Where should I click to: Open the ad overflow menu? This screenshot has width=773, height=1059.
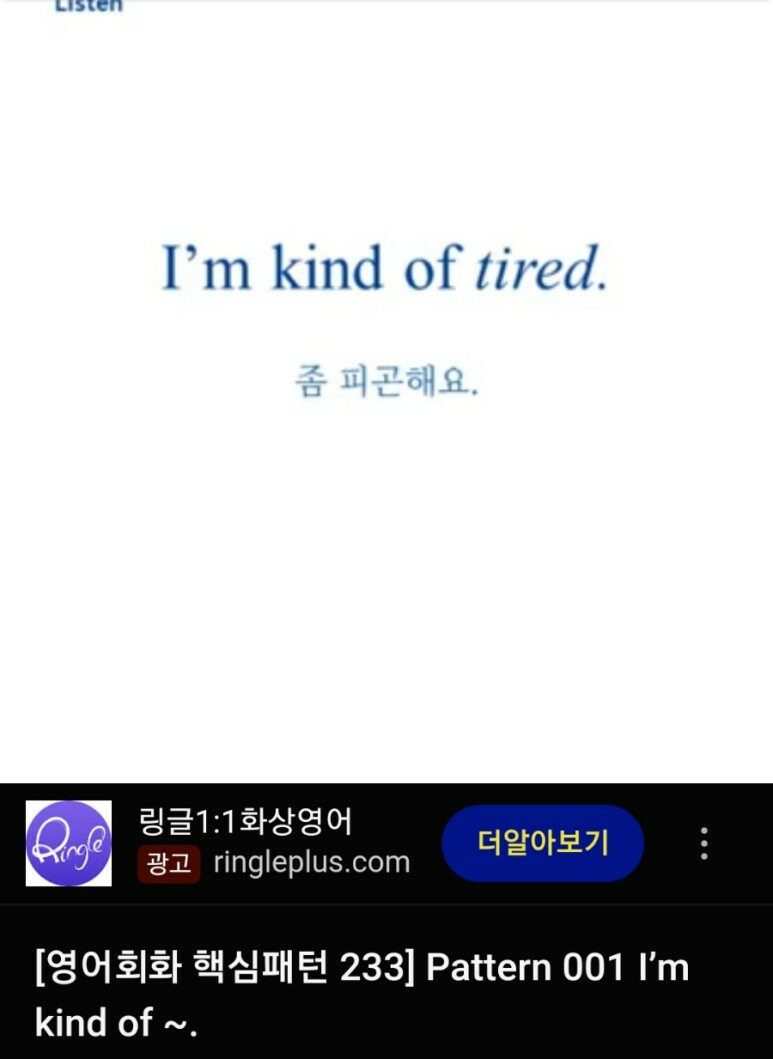[704, 843]
